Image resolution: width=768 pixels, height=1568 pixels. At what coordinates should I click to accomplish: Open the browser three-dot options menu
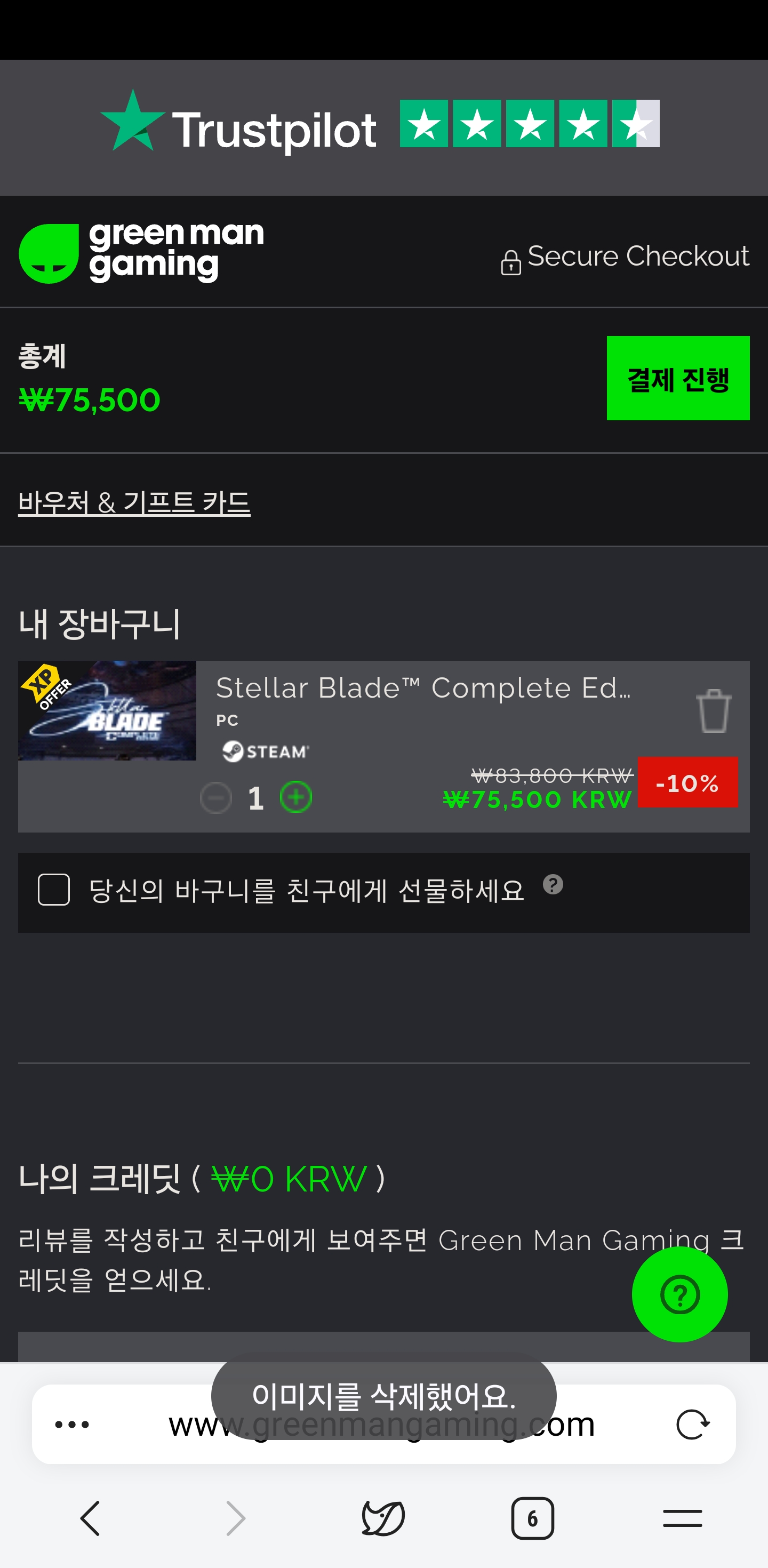point(72,1425)
